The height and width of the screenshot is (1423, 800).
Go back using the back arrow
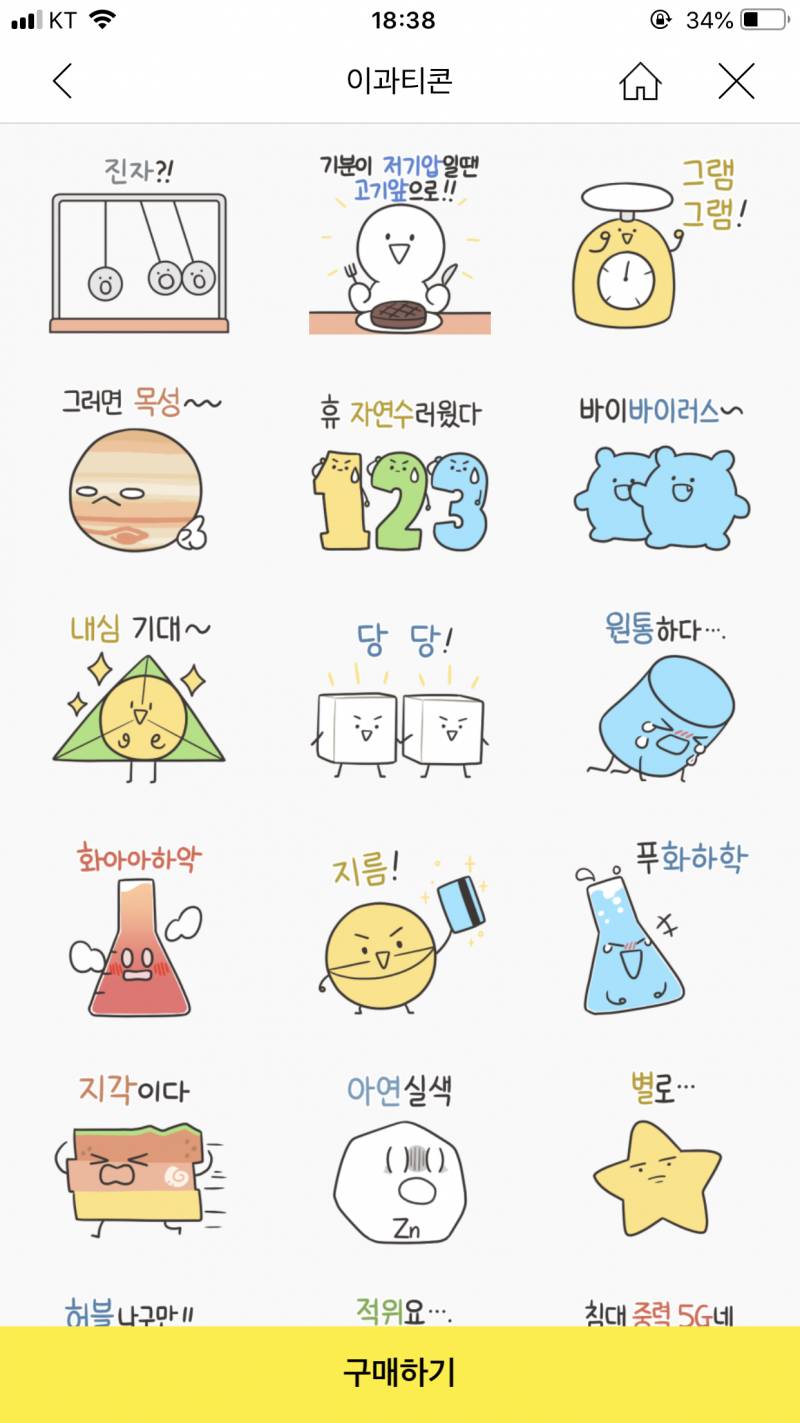click(x=62, y=83)
